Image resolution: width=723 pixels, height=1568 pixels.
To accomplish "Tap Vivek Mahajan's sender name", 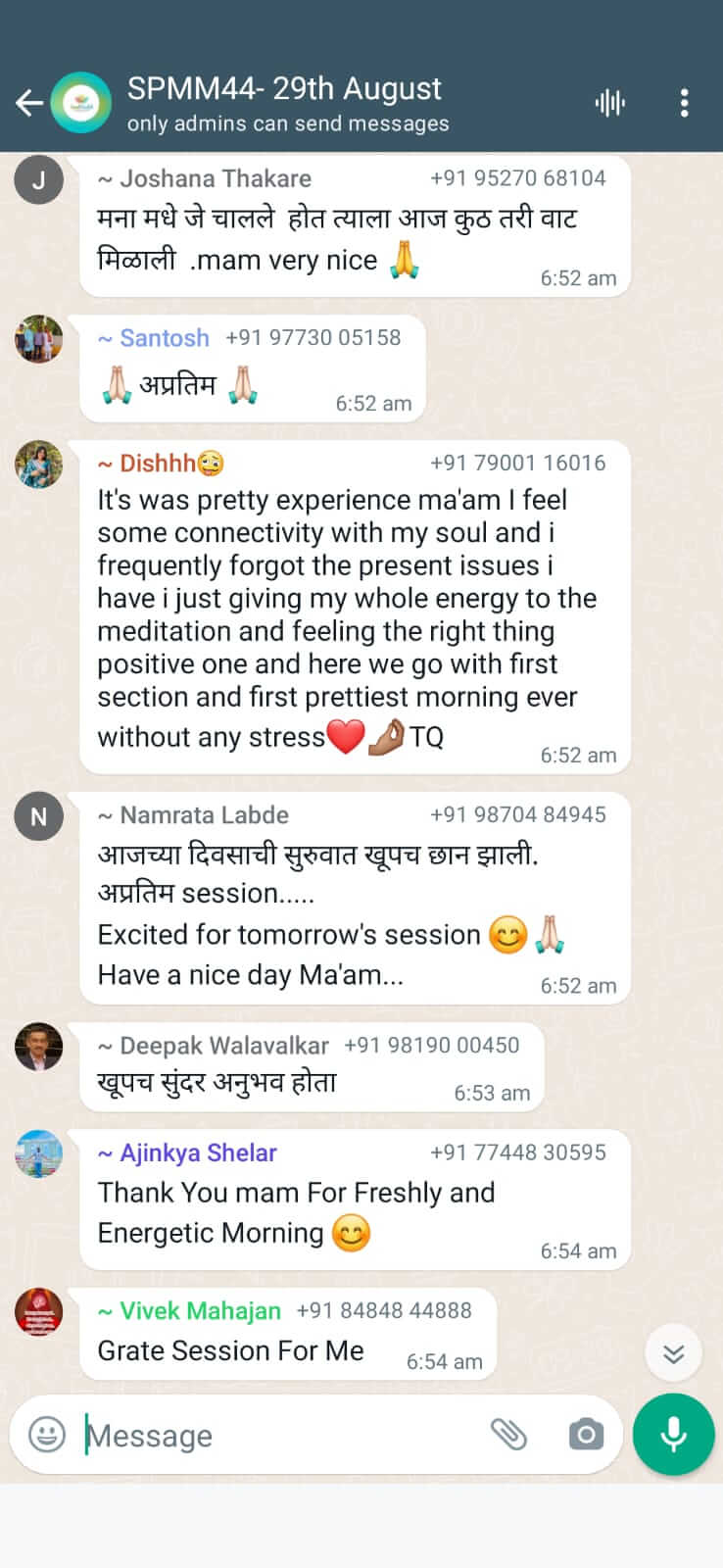I will [199, 1311].
